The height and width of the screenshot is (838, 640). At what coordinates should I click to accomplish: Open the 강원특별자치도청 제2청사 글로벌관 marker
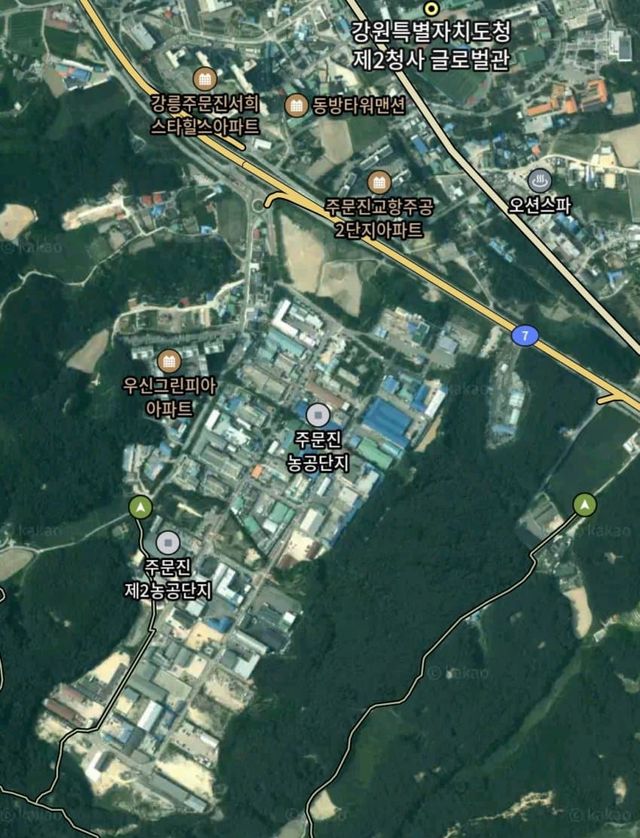pyautogui.click(x=431, y=8)
